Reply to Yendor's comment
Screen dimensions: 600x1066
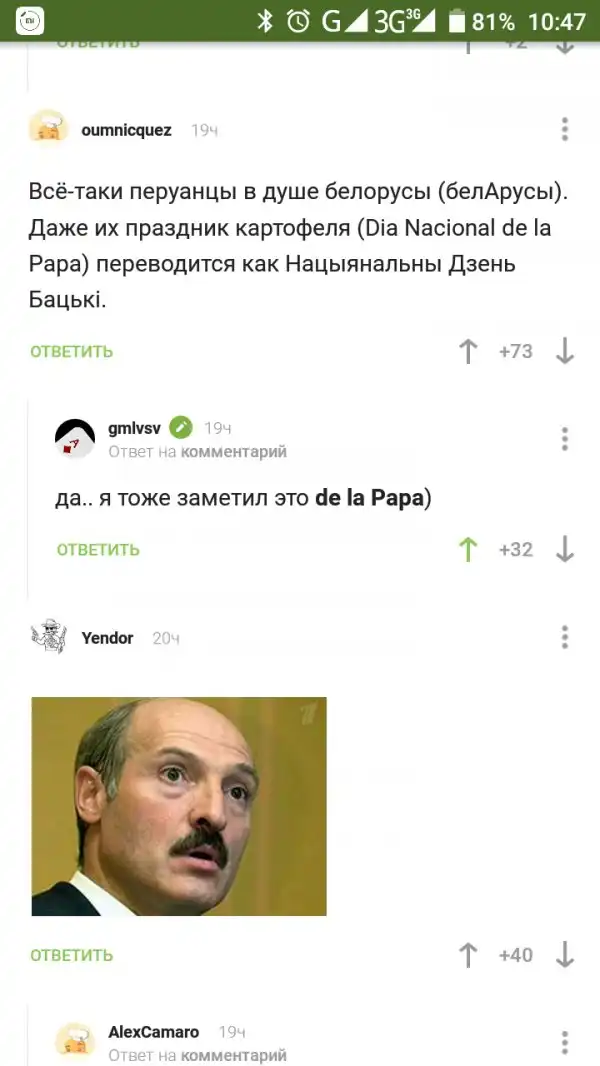tap(72, 955)
